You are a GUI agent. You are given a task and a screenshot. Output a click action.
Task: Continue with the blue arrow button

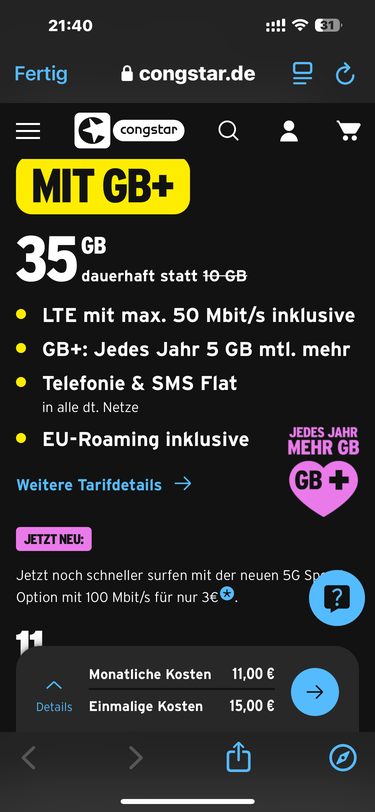(315, 692)
